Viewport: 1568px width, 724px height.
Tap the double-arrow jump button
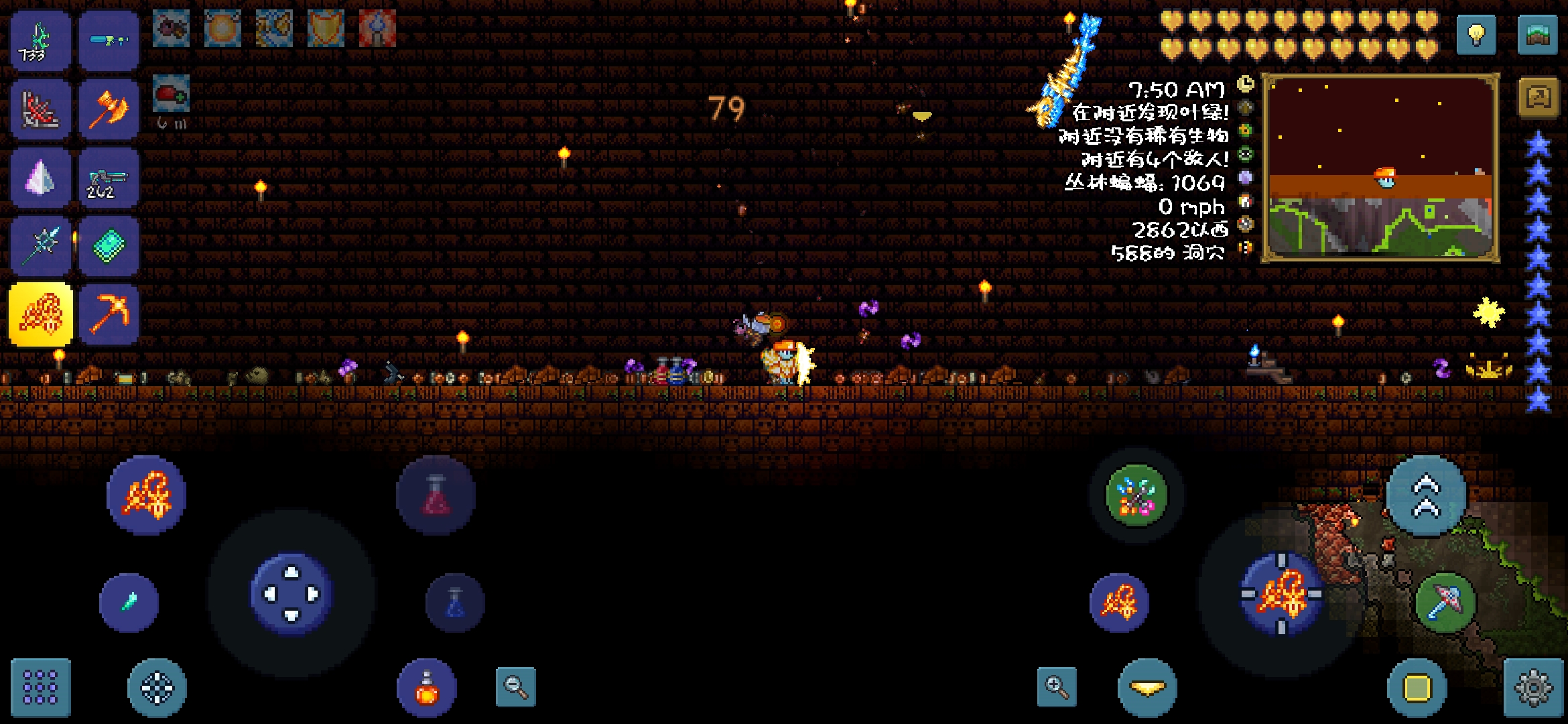(1426, 496)
